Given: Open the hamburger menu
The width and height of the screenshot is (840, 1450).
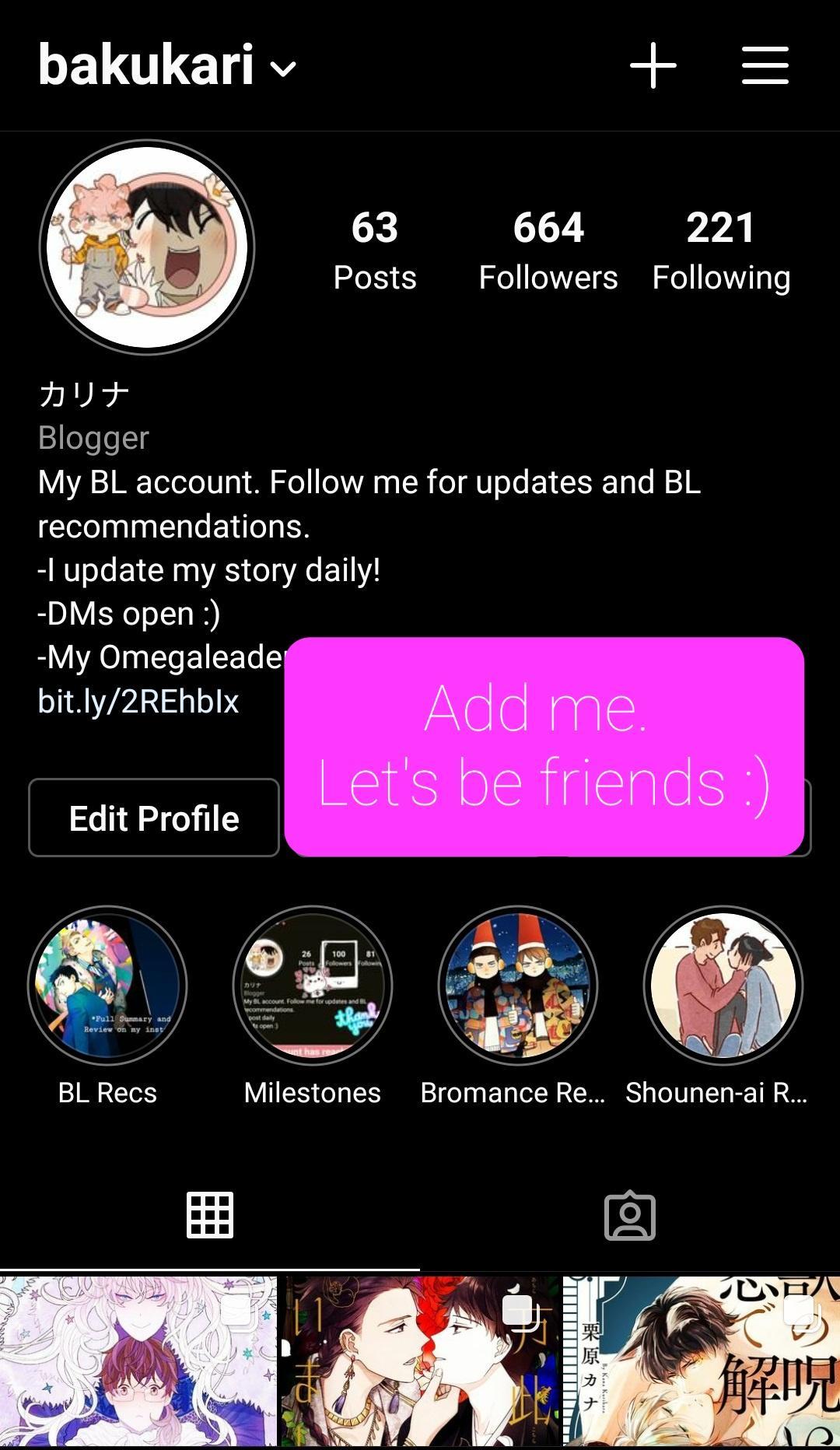Looking at the screenshot, I should coord(765,66).
